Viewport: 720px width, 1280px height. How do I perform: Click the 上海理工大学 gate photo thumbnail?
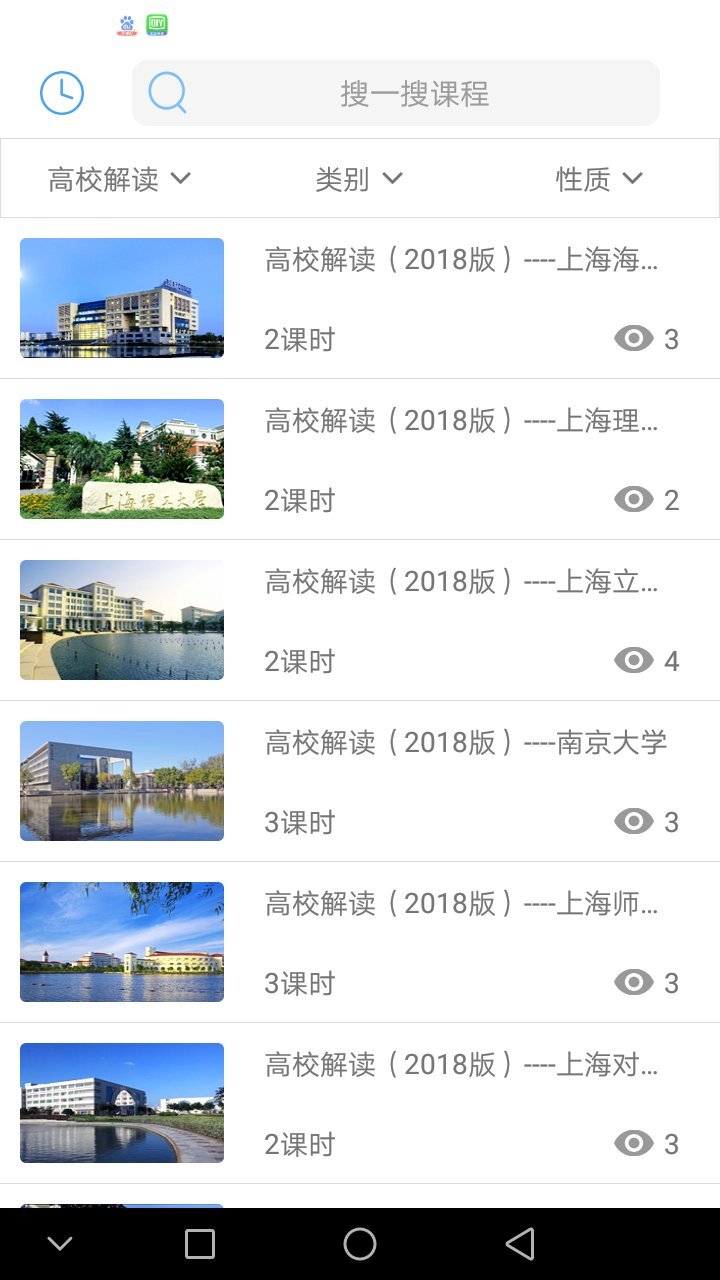coord(121,459)
